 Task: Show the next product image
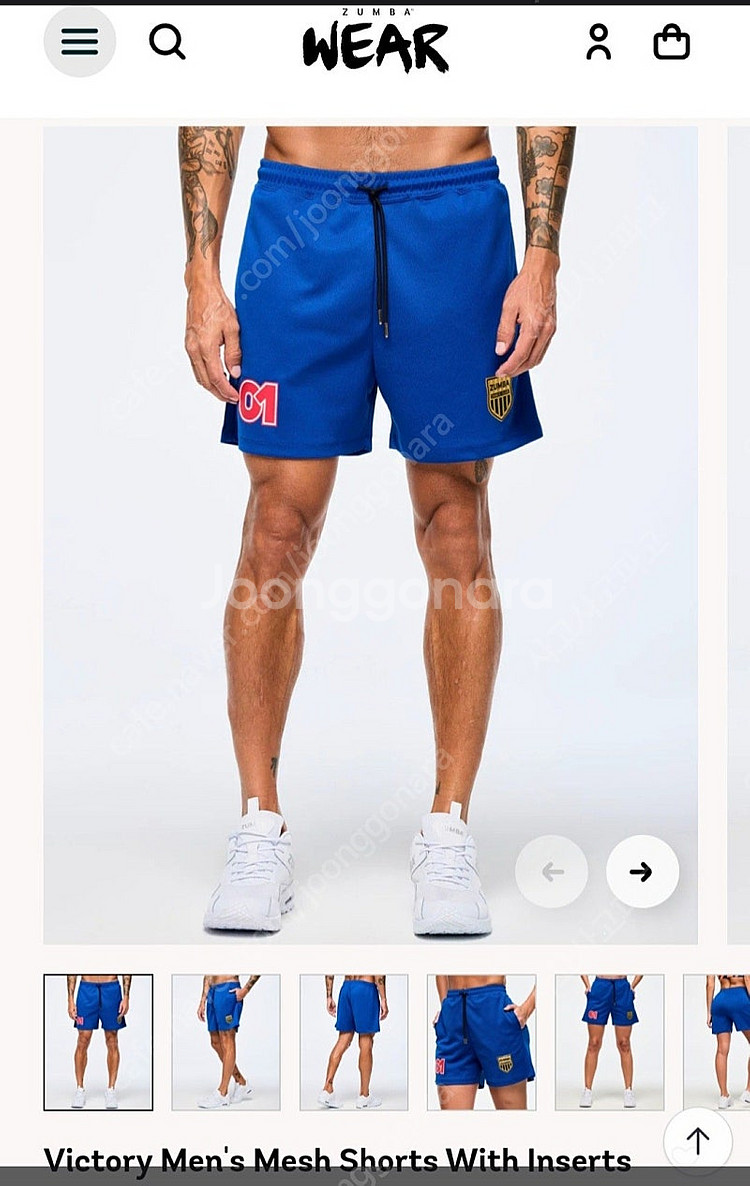point(642,872)
